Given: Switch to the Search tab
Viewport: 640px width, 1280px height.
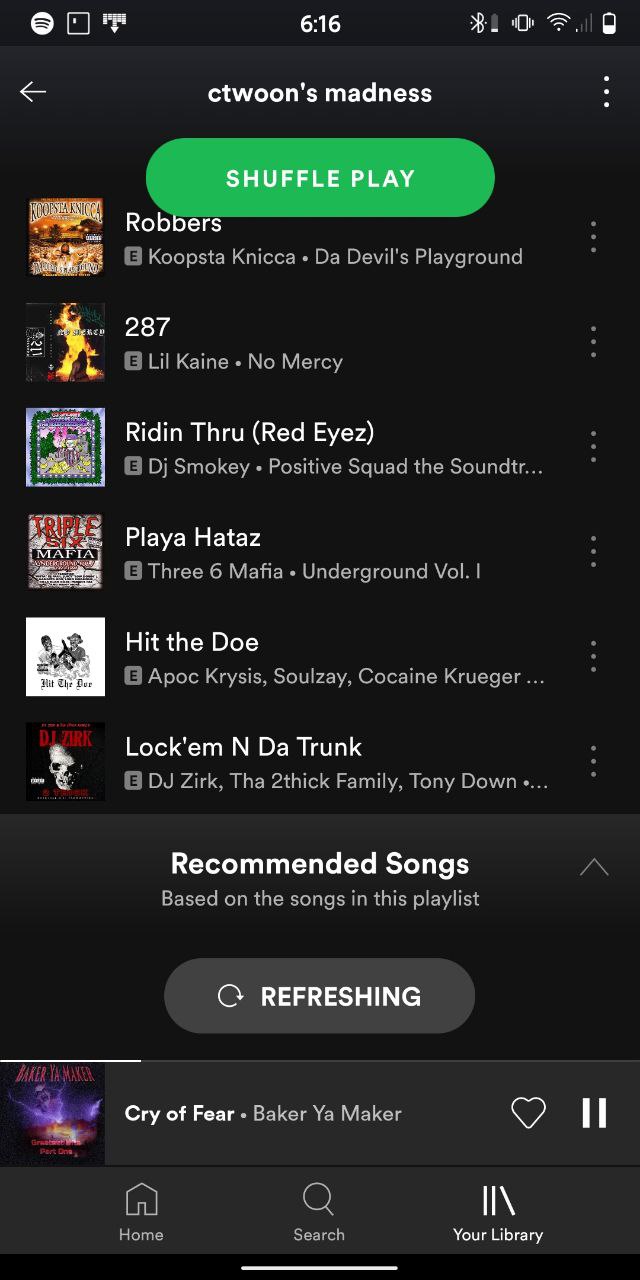Looking at the screenshot, I should point(319,1212).
